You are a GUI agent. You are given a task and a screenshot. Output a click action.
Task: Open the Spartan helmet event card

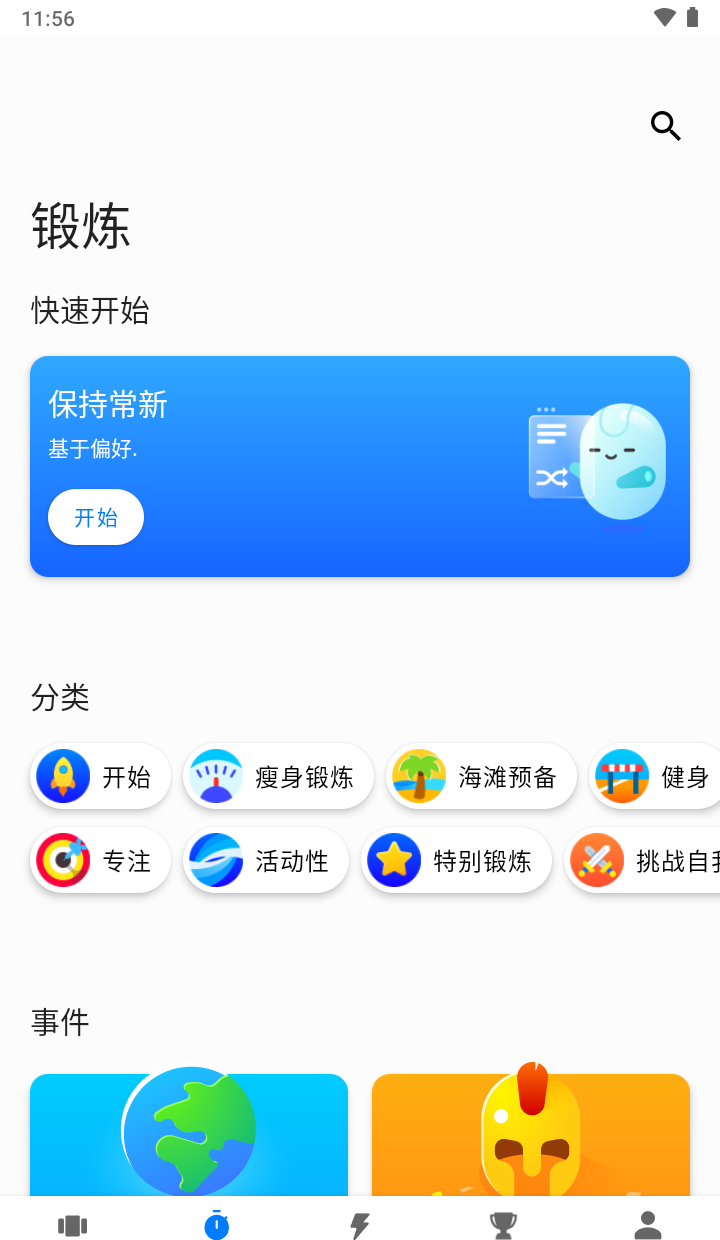530,1135
